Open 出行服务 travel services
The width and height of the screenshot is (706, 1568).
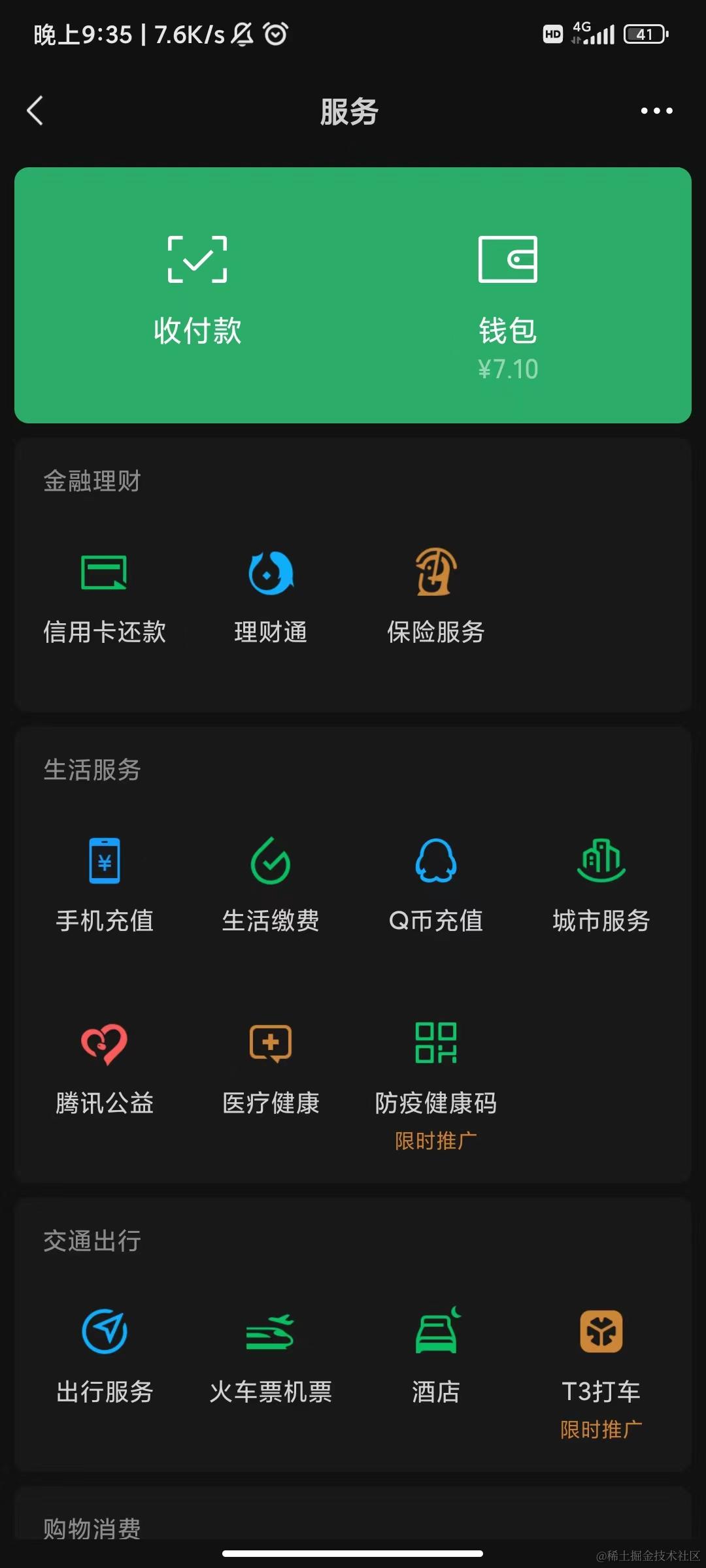[105, 1355]
